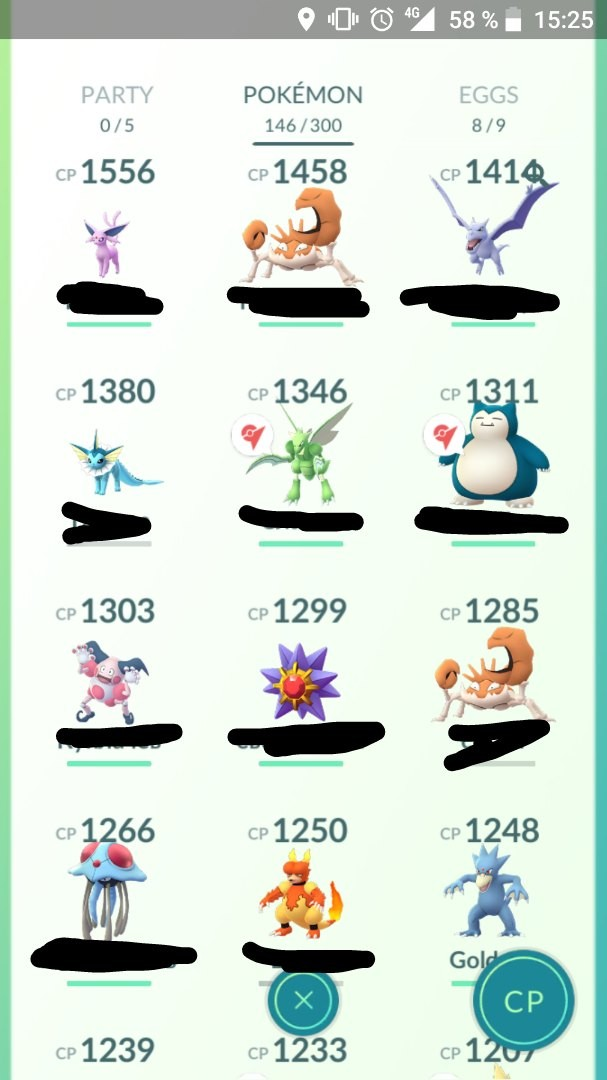Open the CP sort button
This screenshot has width=607, height=1080.
pos(524,1001)
